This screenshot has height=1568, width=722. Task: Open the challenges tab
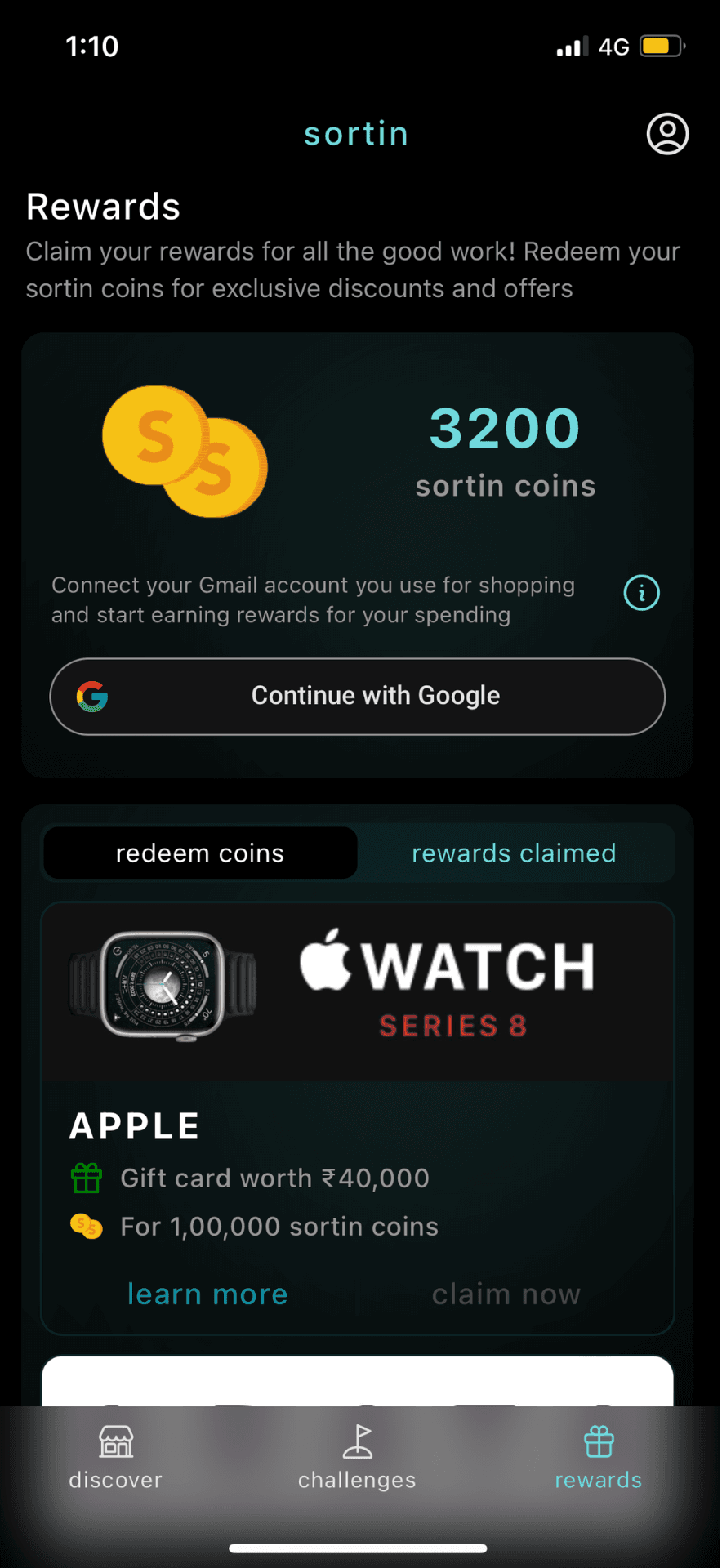tap(357, 1458)
